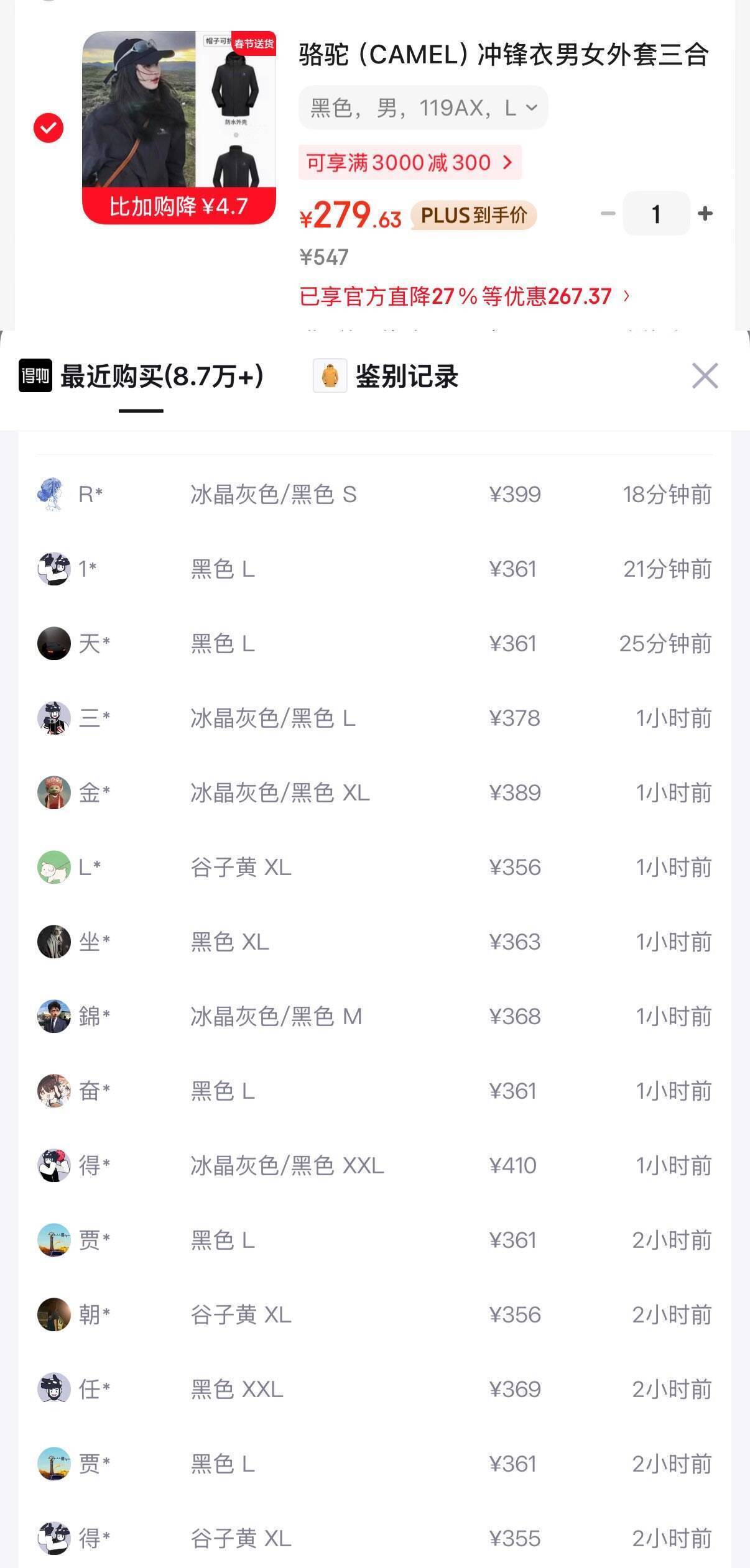Close the recent purchases overlay
Image resolution: width=750 pixels, height=1568 pixels.
(705, 377)
